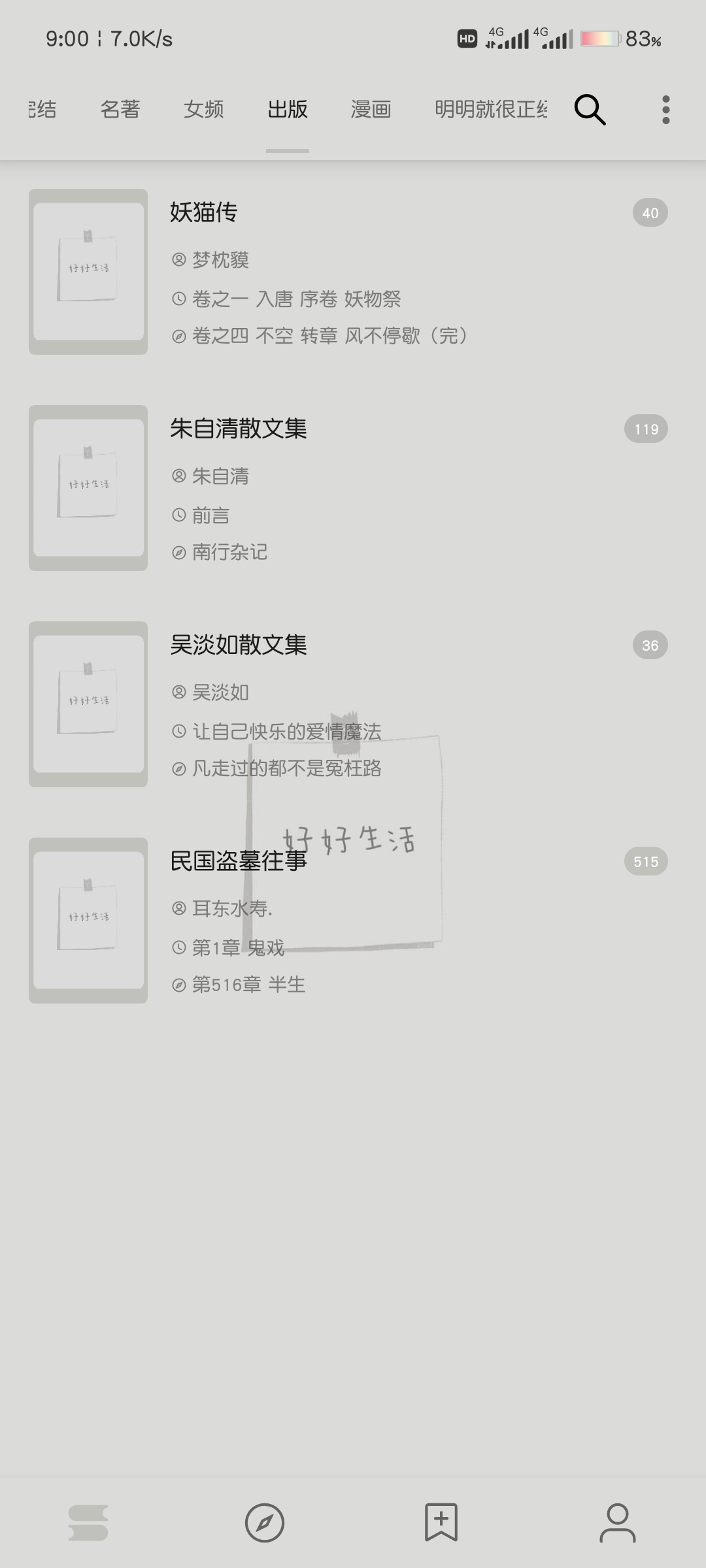706x1568 pixels.
Task: Open the three-dot overflow menu
Action: [x=665, y=109]
